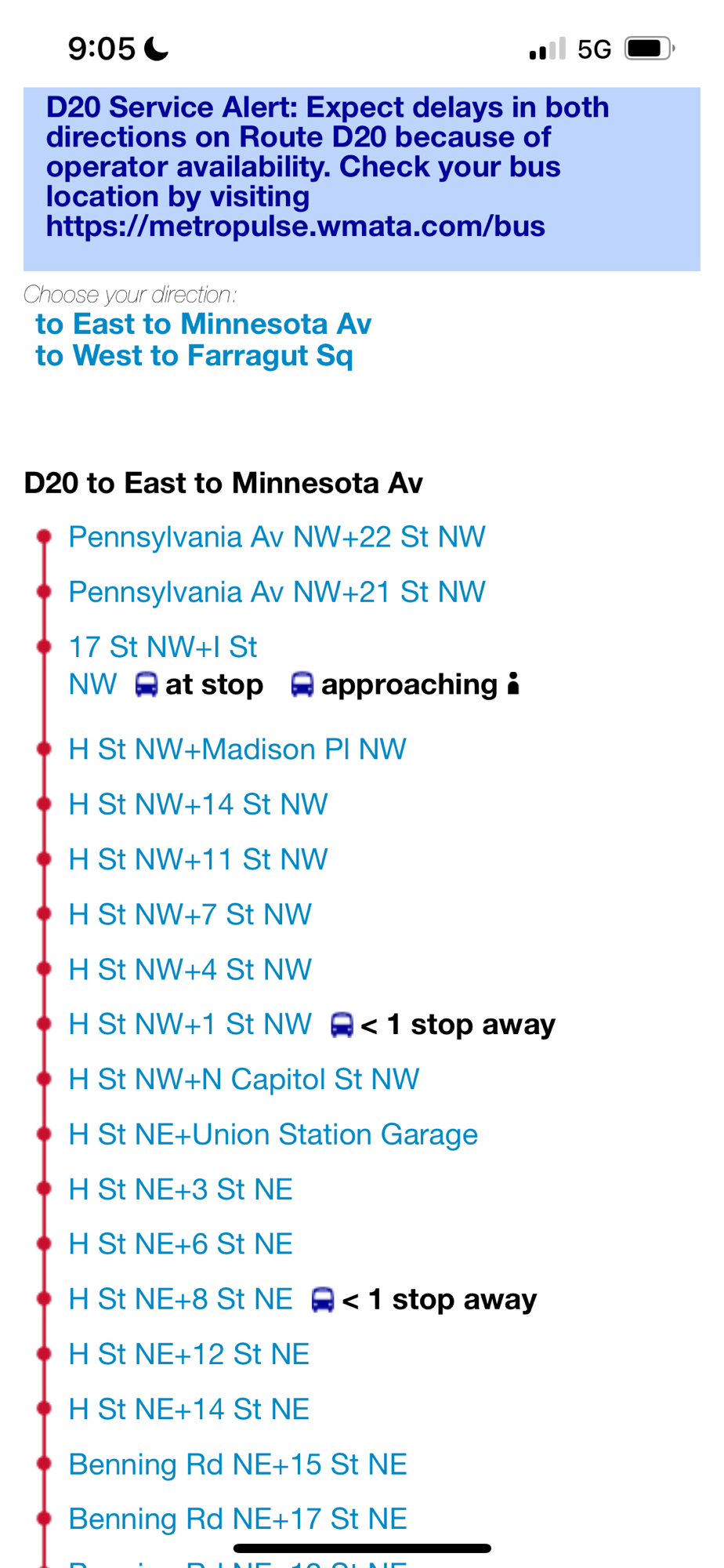View H St NE+3 St NE stop
The image size is (724, 1568).
180,1189
